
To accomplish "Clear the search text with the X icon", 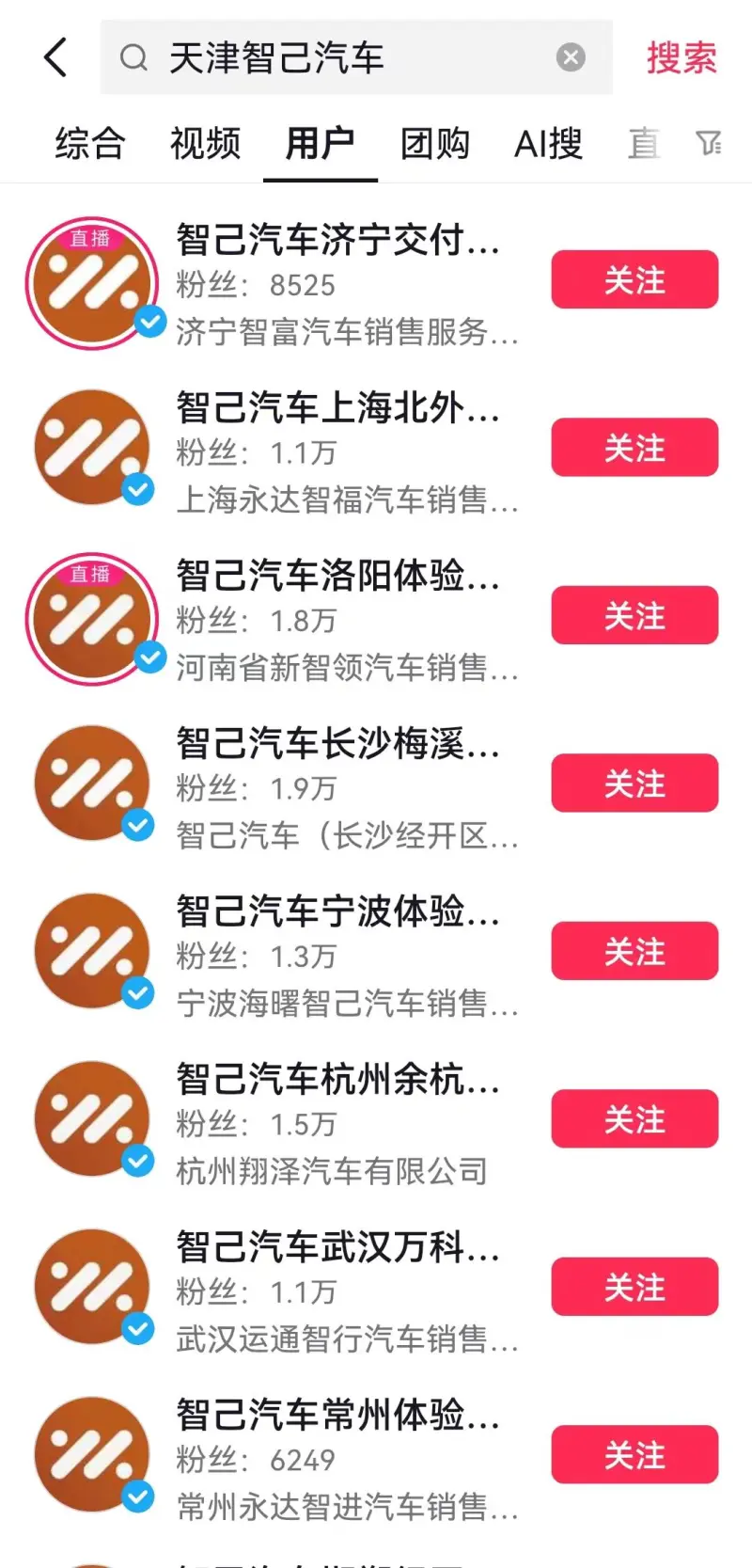I will click(x=571, y=57).
